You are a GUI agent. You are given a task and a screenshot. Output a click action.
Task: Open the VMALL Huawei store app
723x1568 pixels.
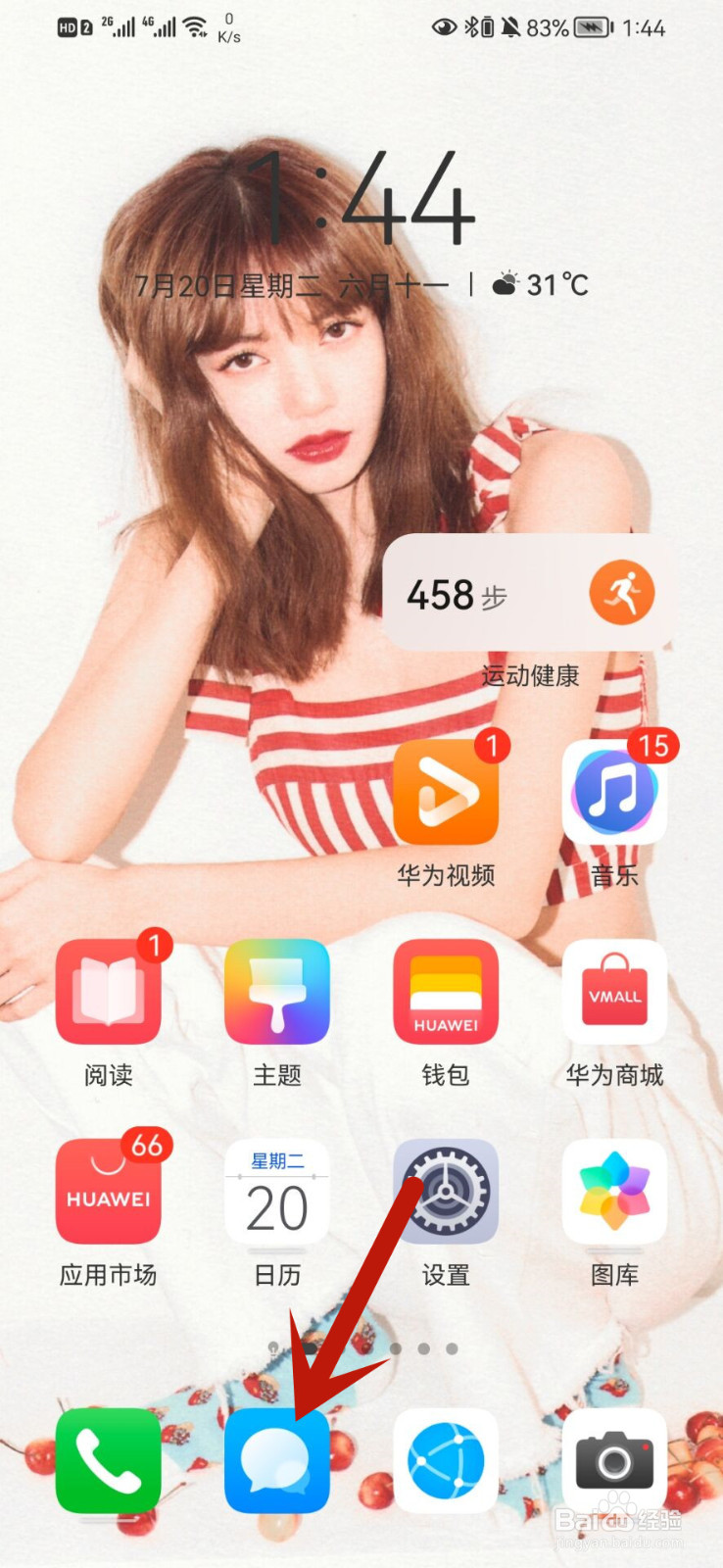pyautogui.click(x=615, y=992)
